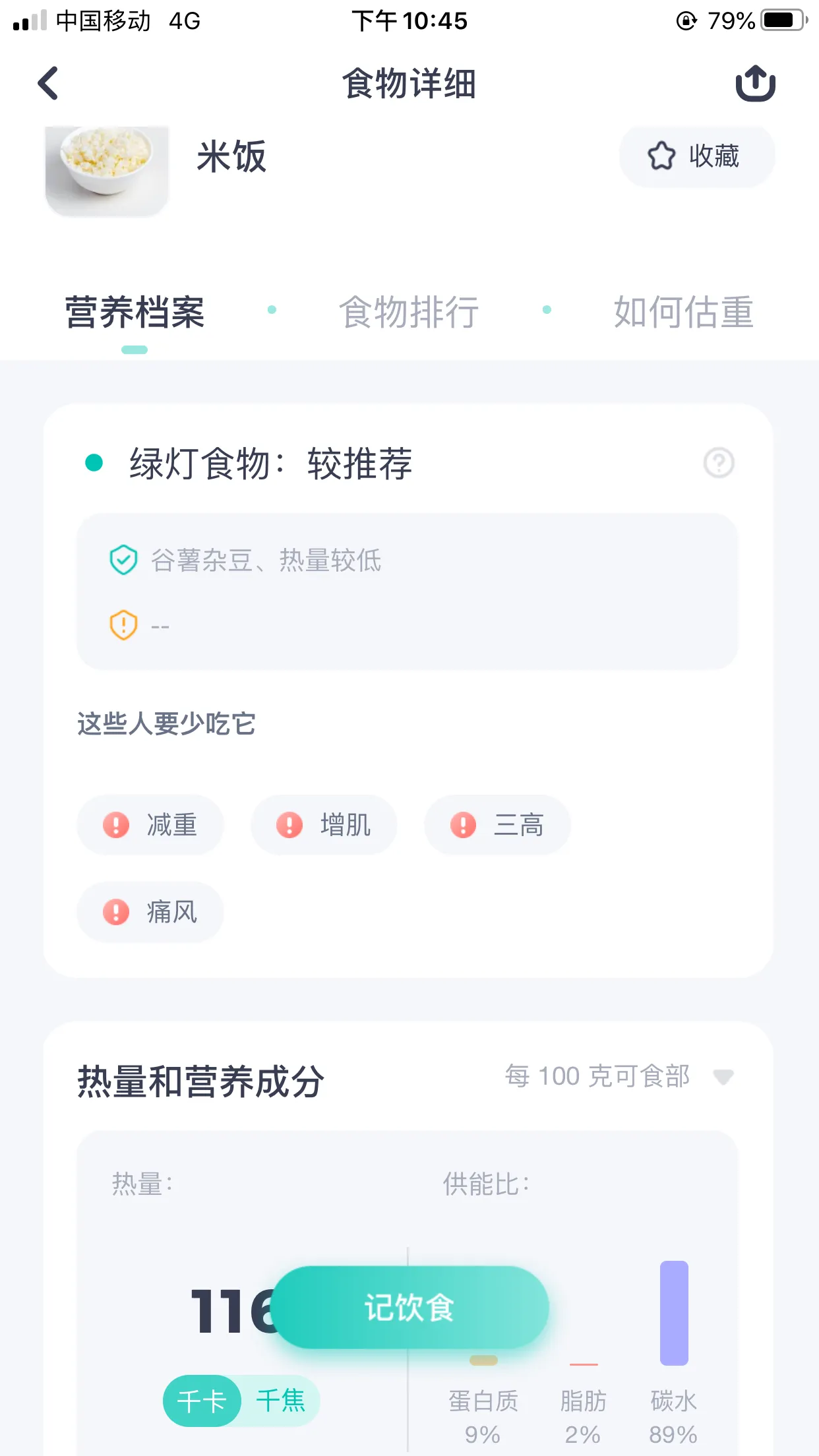819x1456 pixels.
Task: Expand the 每 100 克可食部 dropdown
Action: click(619, 1076)
